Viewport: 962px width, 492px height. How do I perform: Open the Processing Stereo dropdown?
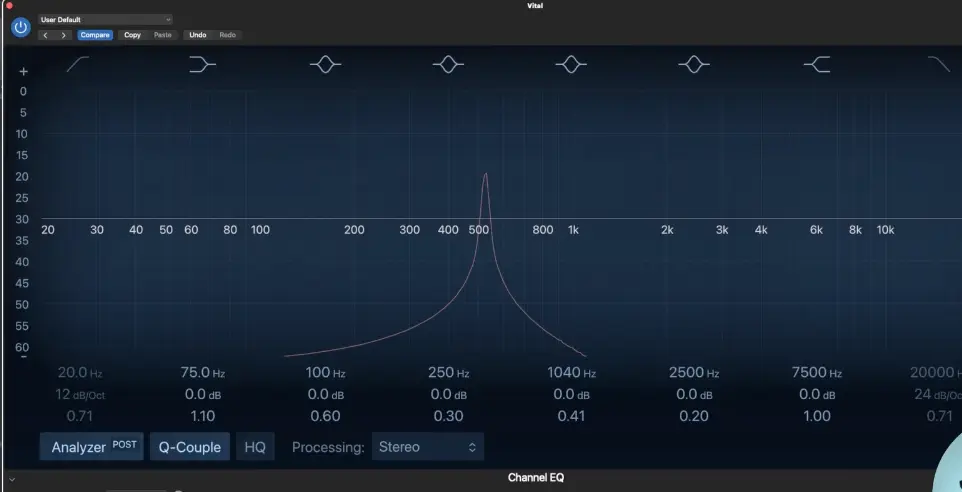coord(428,447)
